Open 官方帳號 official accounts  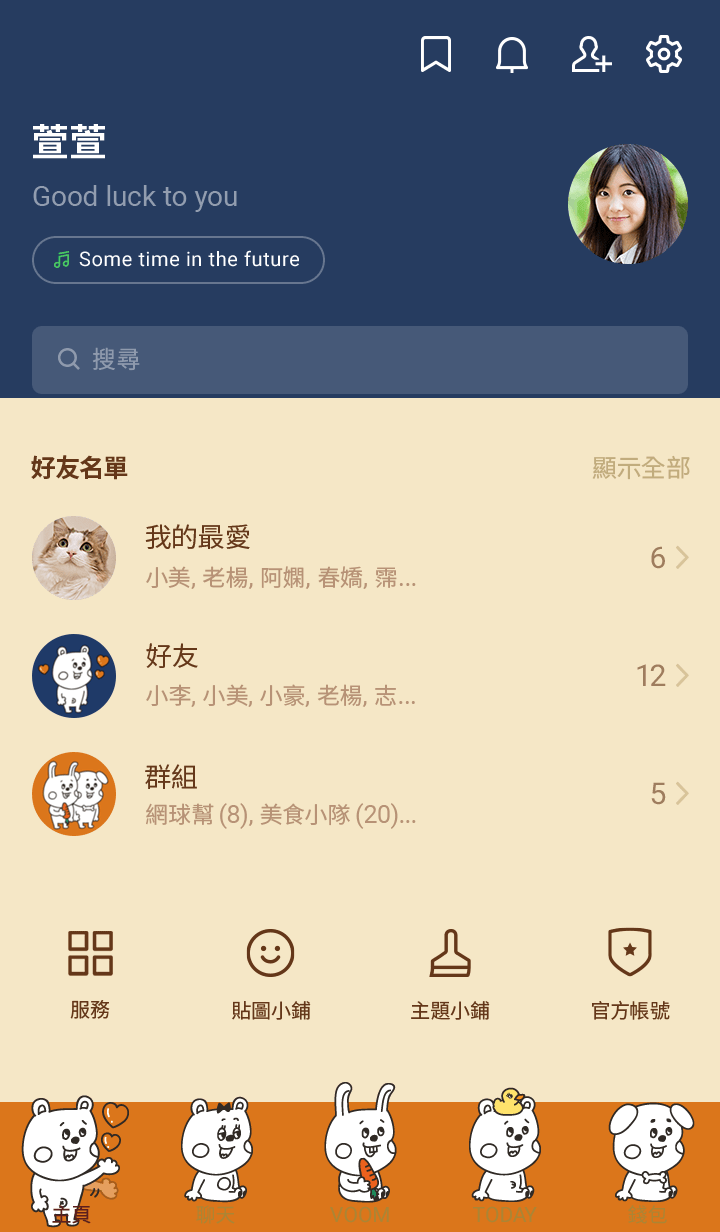pyautogui.click(x=630, y=972)
